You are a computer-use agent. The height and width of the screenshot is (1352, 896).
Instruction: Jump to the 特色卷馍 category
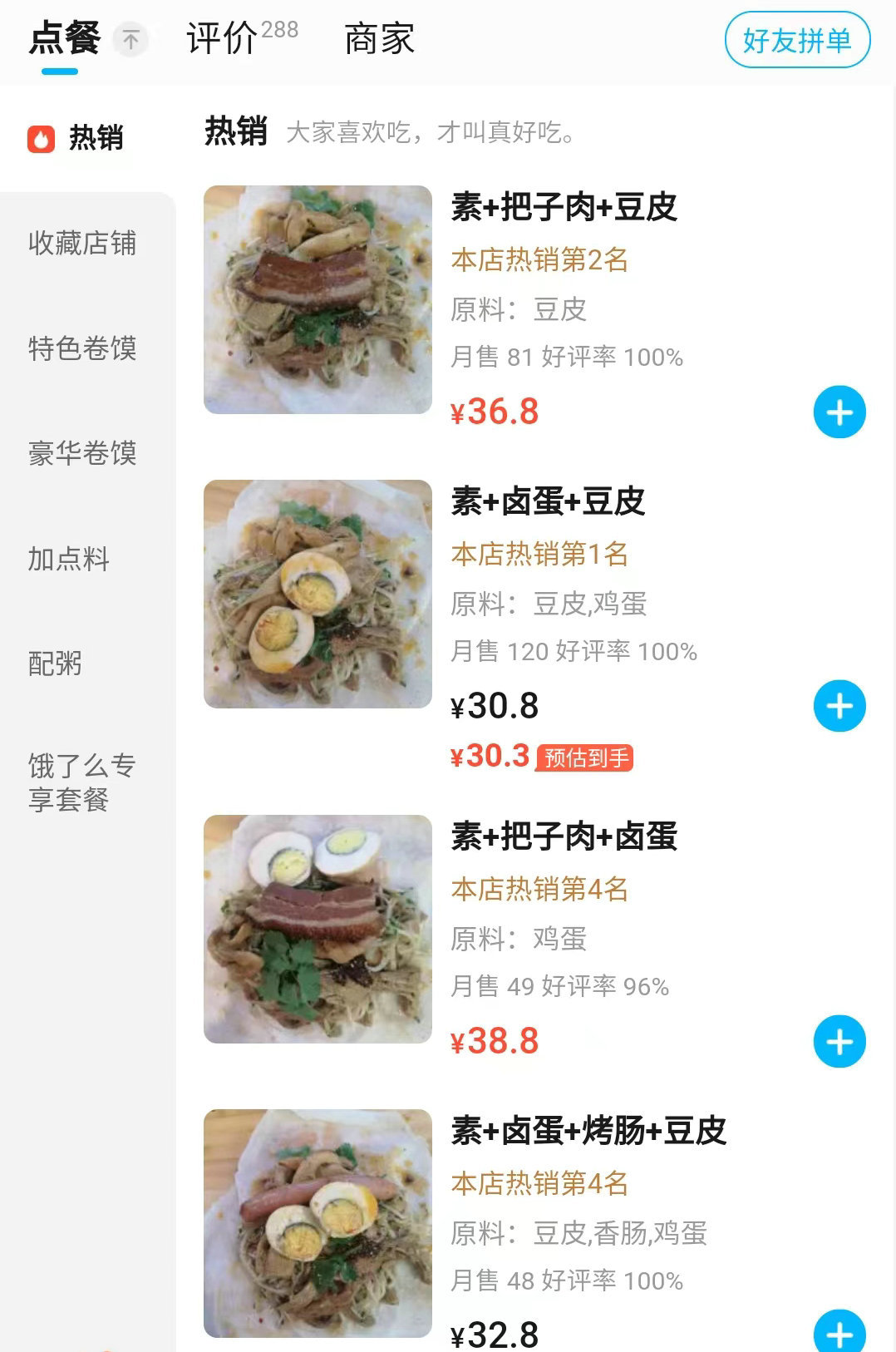tap(82, 348)
